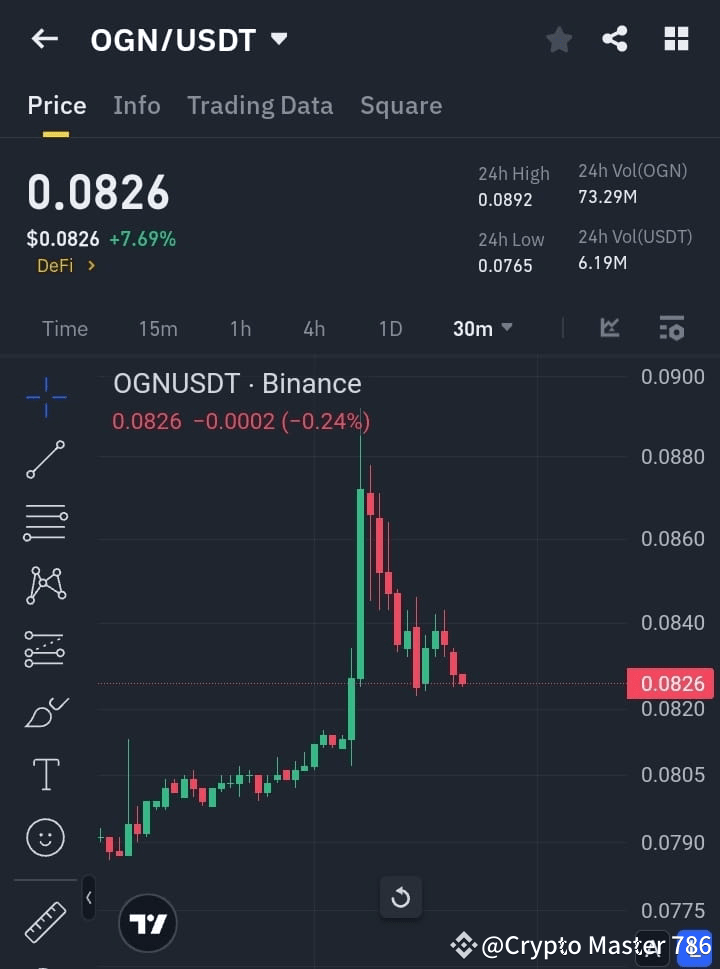Switch to the Trading Data tab
Image resolution: width=720 pixels, height=969 pixels.
(x=260, y=105)
